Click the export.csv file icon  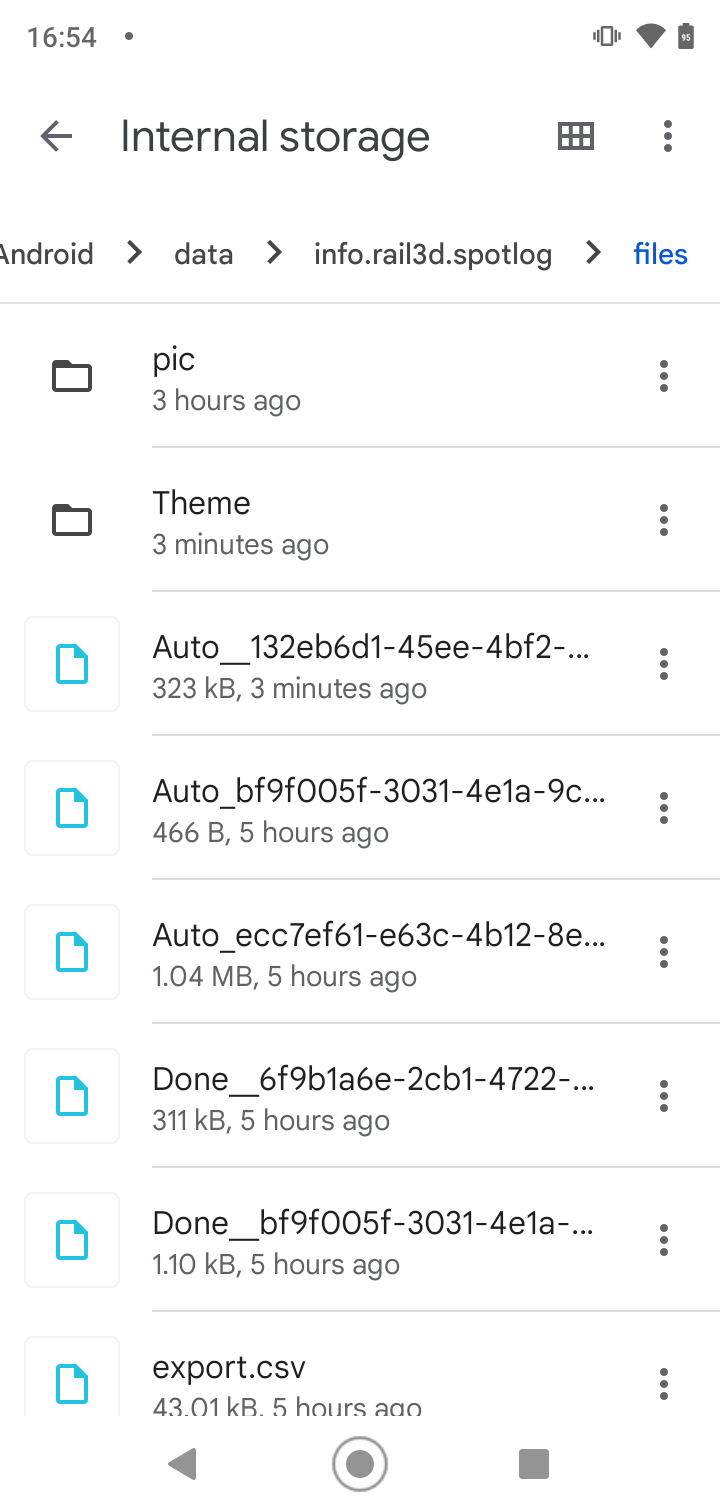[71, 1384]
